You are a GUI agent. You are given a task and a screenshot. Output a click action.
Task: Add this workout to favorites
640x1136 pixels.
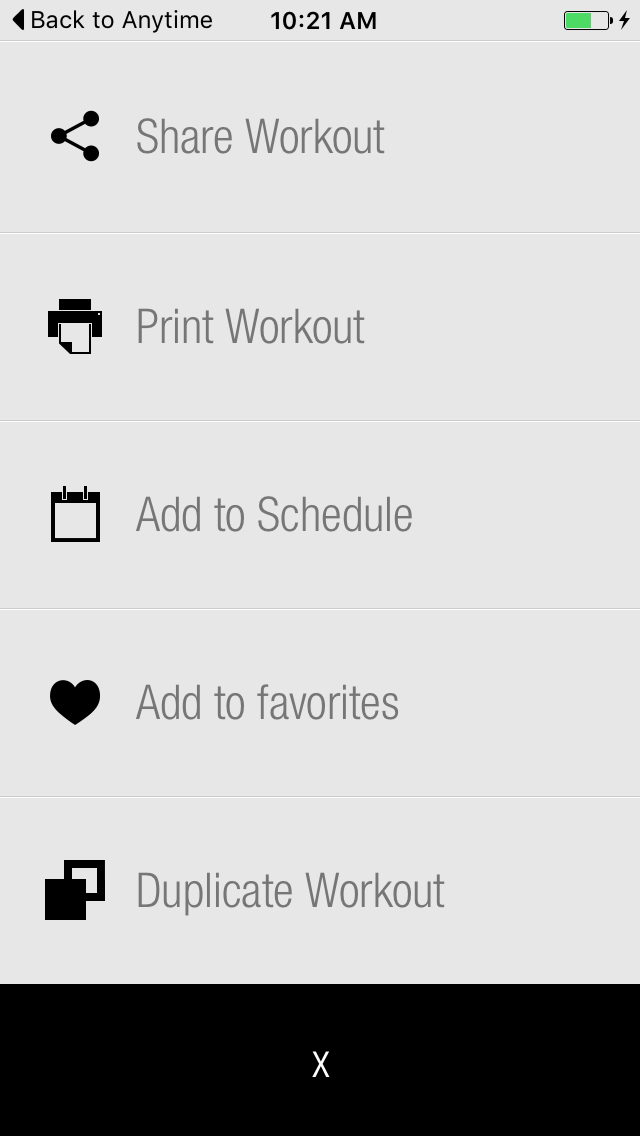(x=320, y=703)
